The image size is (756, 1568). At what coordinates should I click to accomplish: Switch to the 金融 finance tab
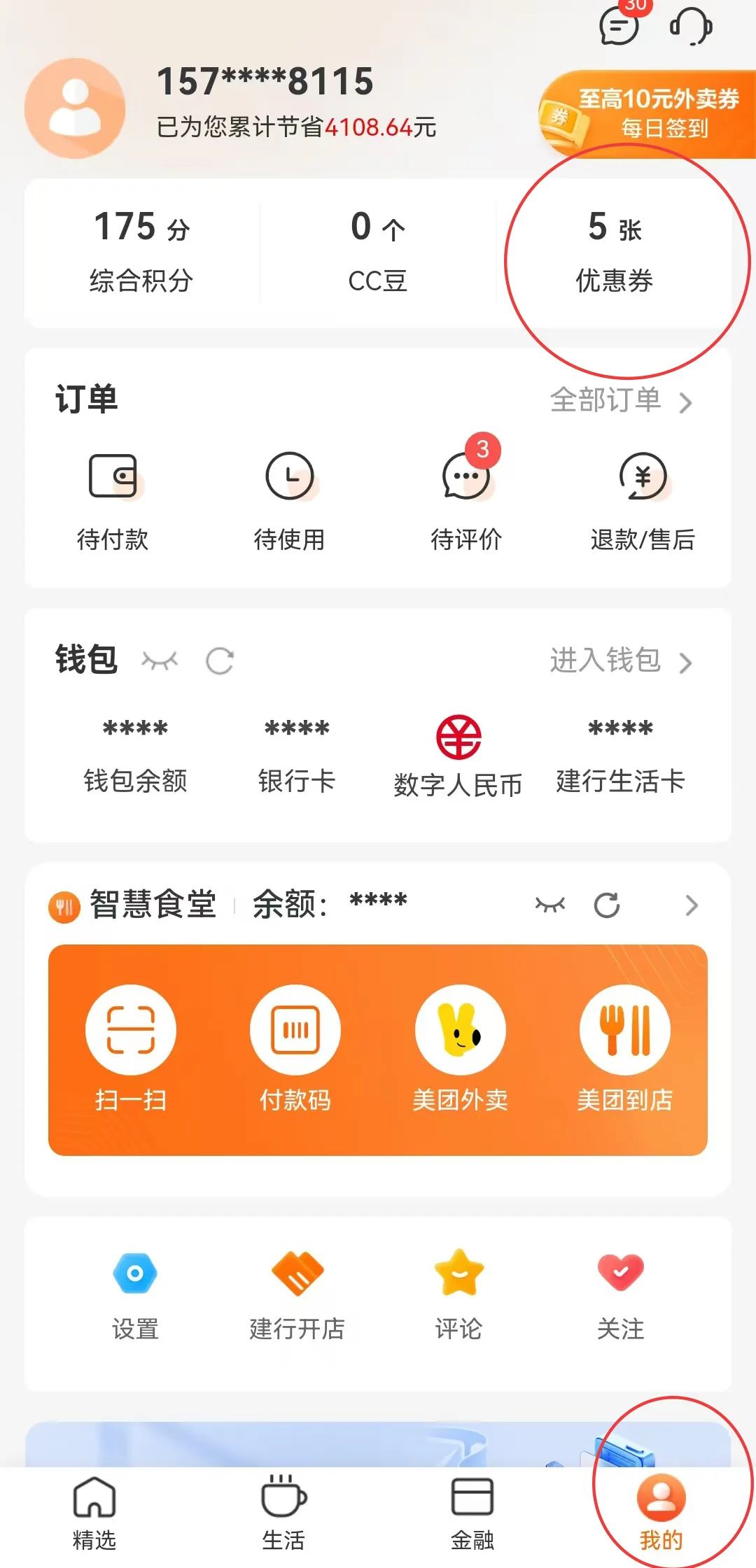(472, 1513)
